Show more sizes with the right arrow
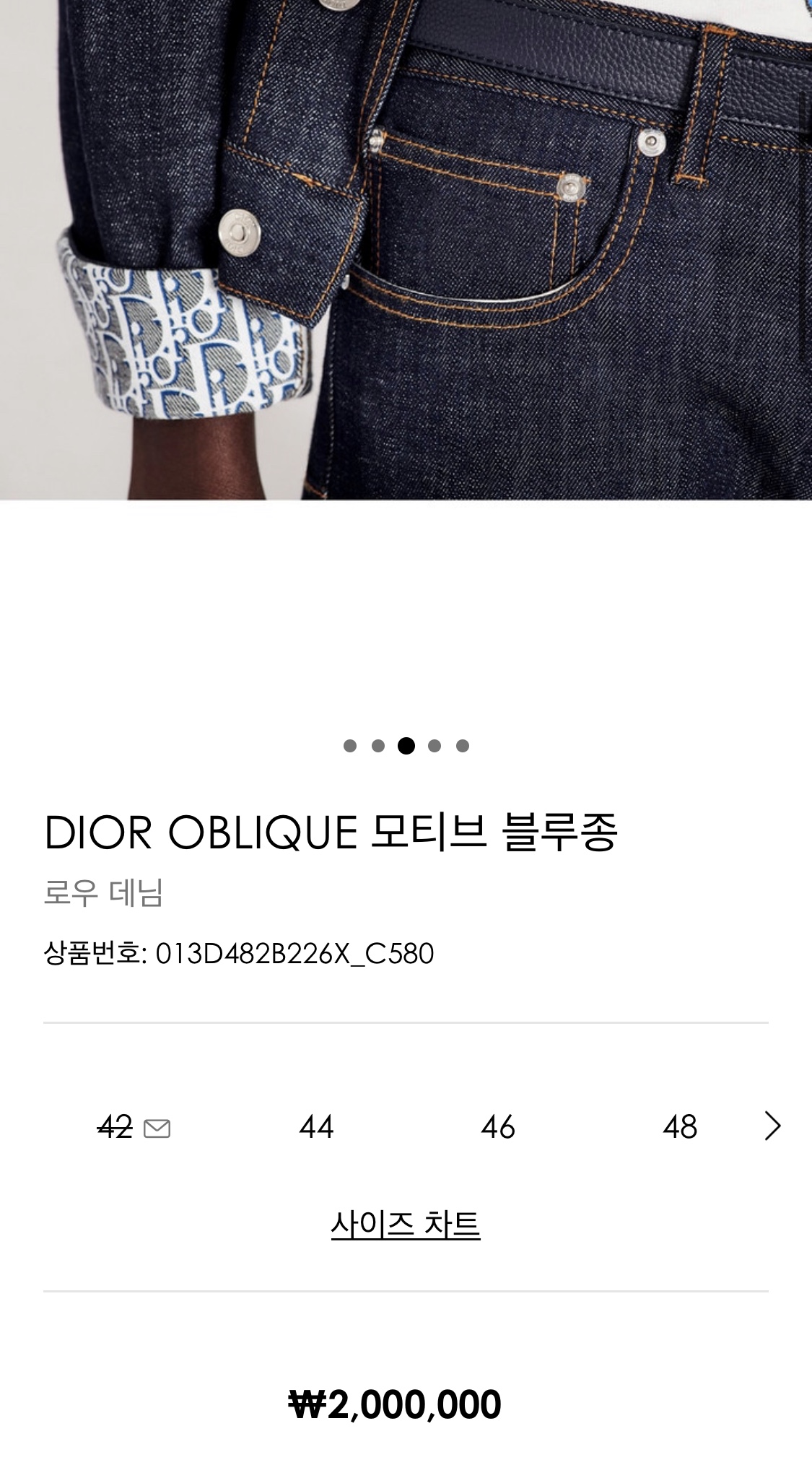Screen dimensions: 812x1465 [x=772, y=1126]
